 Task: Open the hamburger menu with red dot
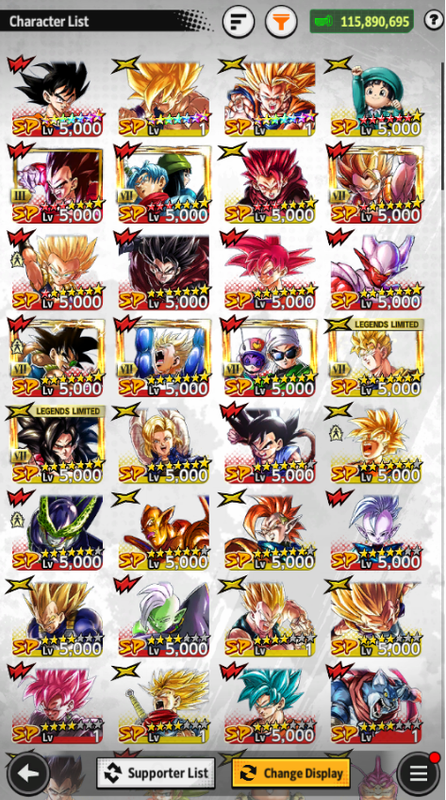click(418, 773)
